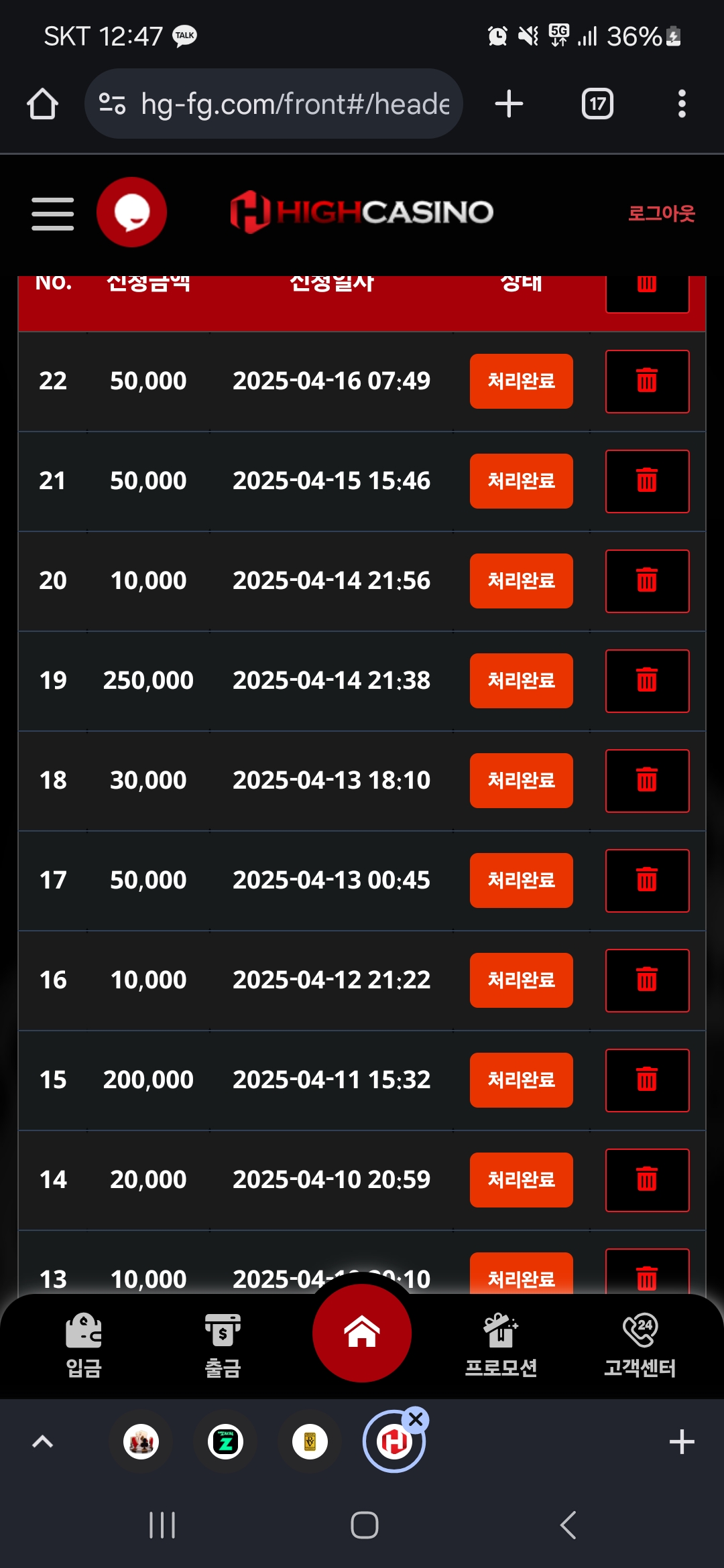Open the browser overflow menu
Image resolution: width=724 pixels, height=1568 pixels.
click(x=682, y=104)
